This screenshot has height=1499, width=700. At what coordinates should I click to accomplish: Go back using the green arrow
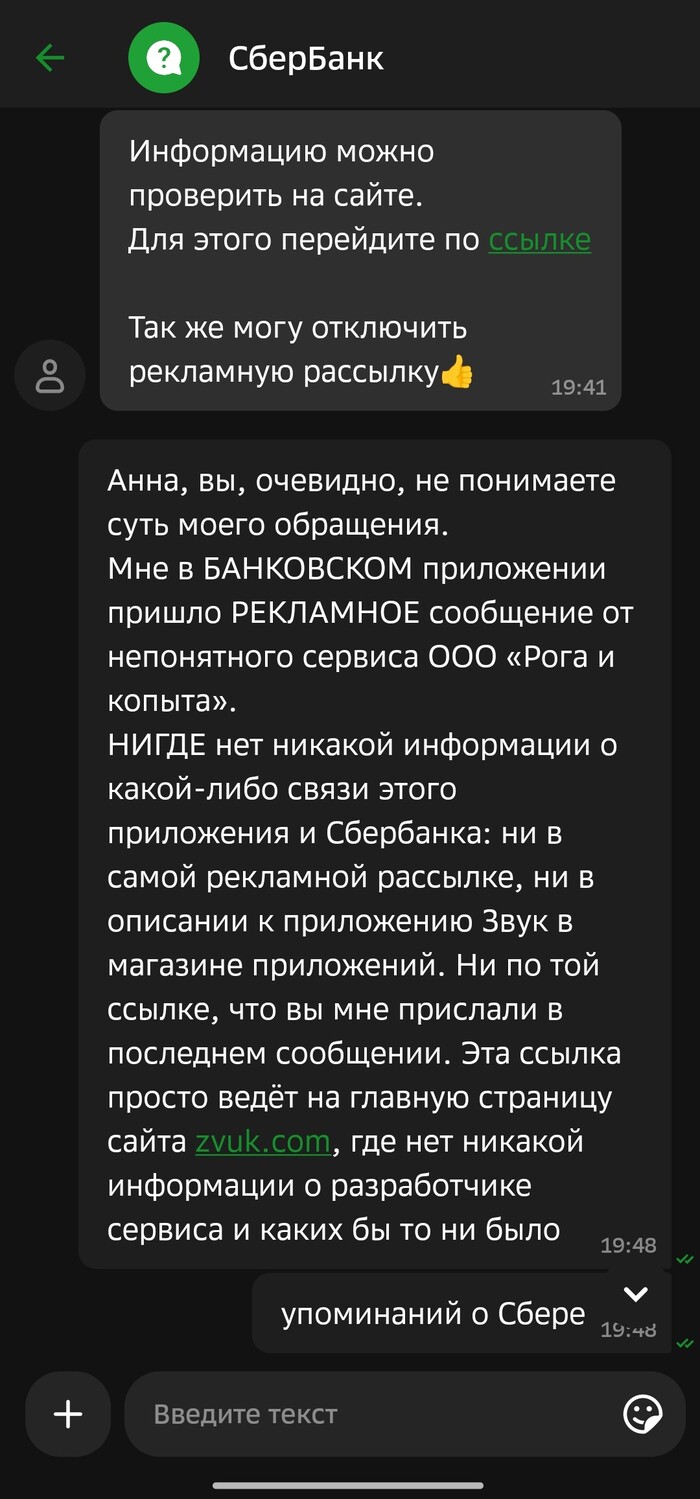[49, 58]
